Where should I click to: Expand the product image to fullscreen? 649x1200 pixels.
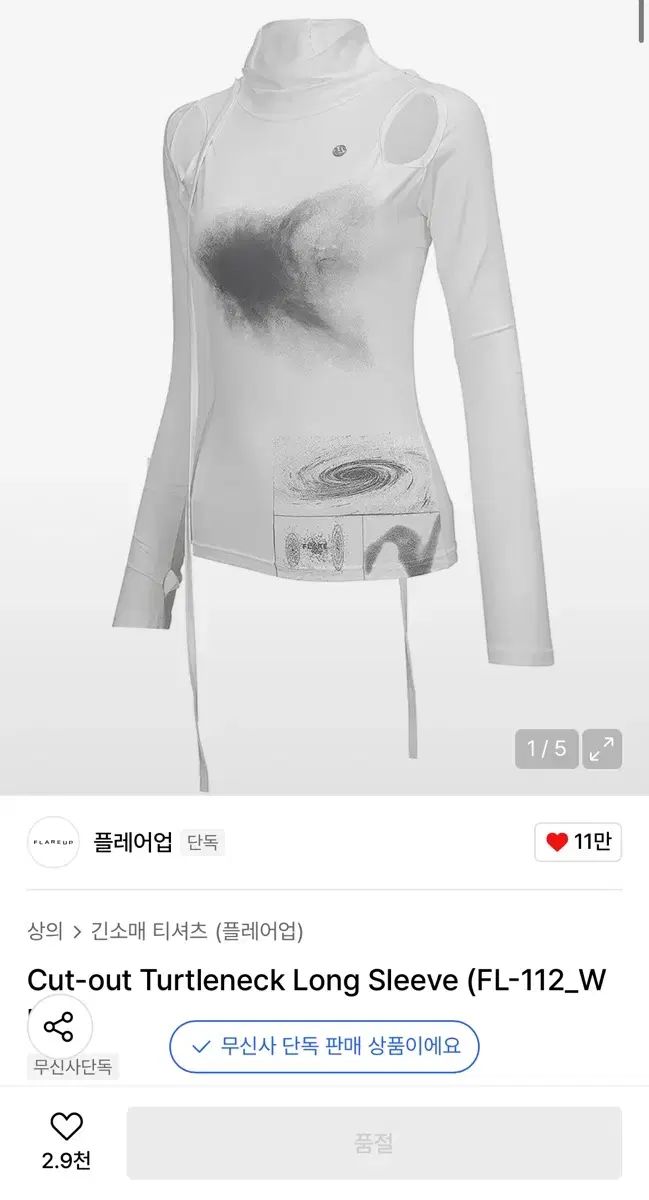click(603, 748)
